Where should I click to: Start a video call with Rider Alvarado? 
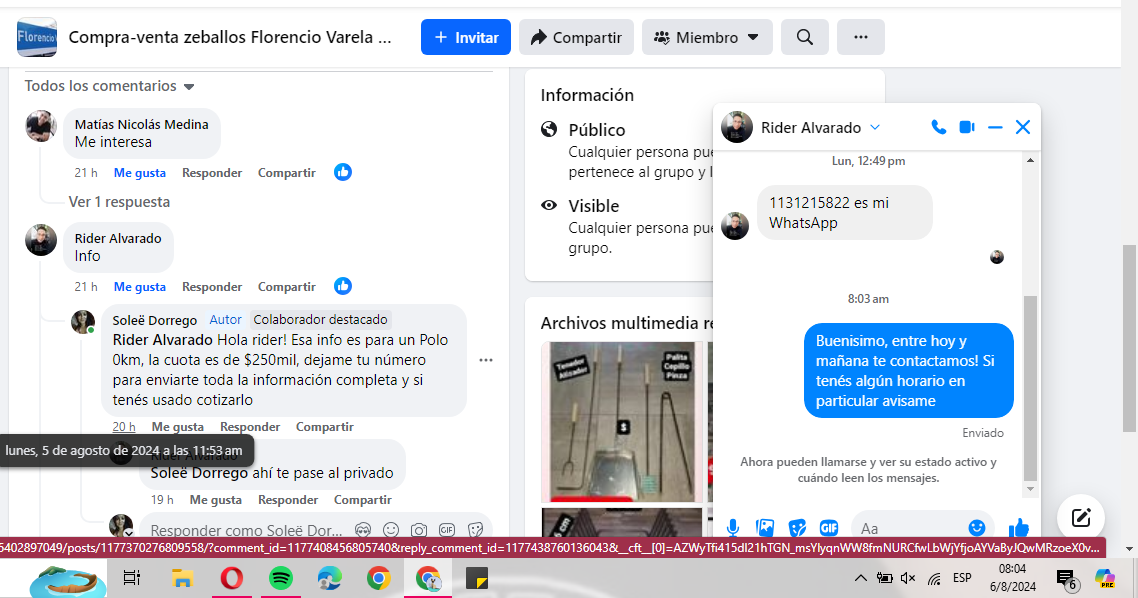967,127
